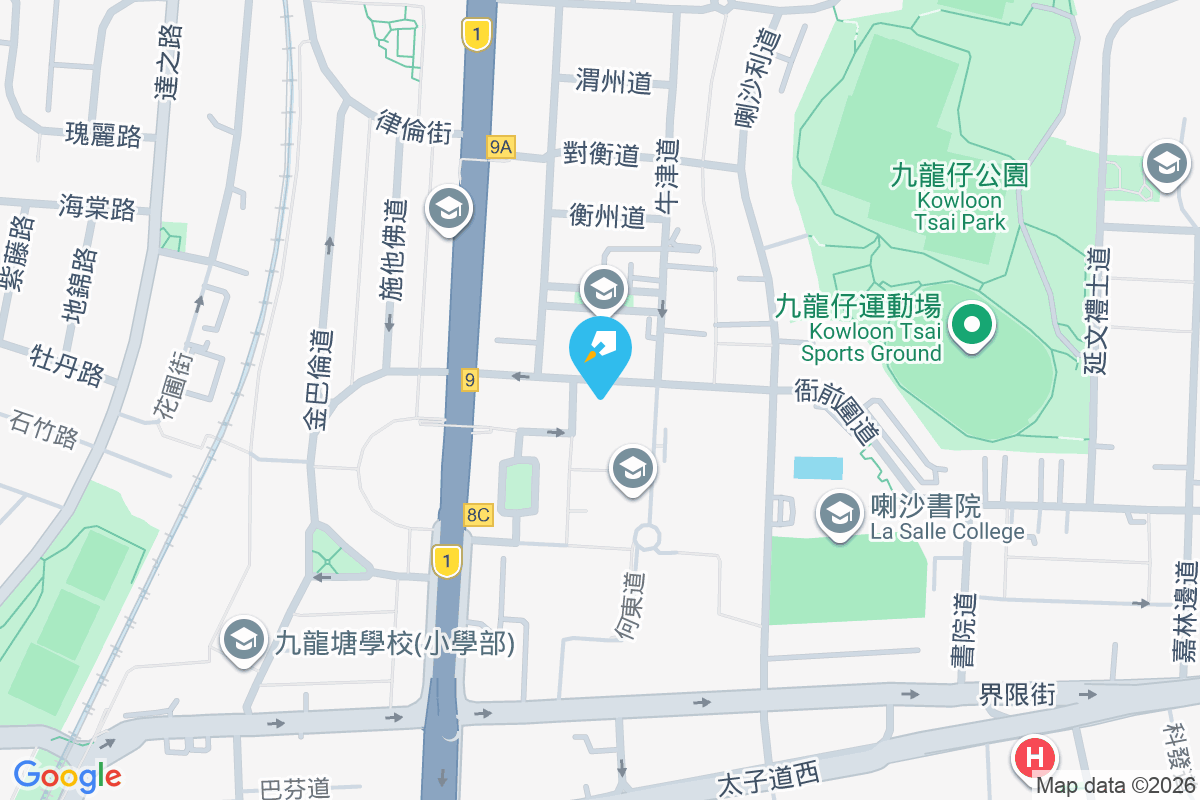This screenshot has width=1200, height=800.
Task: Open the Kowloon Tsai Sports Ground marker
Action: point(970,325)
